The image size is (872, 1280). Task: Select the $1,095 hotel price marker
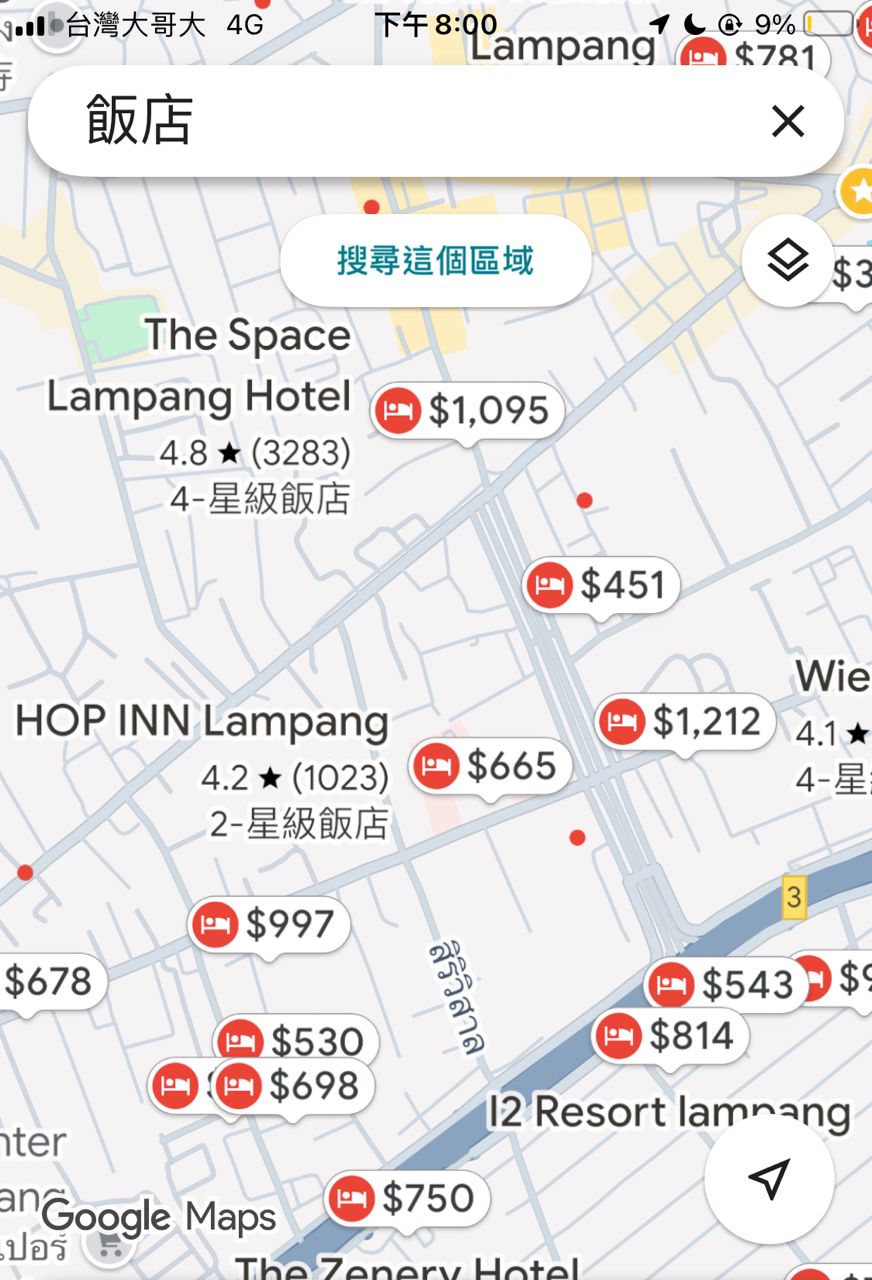pyautogui.click(x=468, y=411)
